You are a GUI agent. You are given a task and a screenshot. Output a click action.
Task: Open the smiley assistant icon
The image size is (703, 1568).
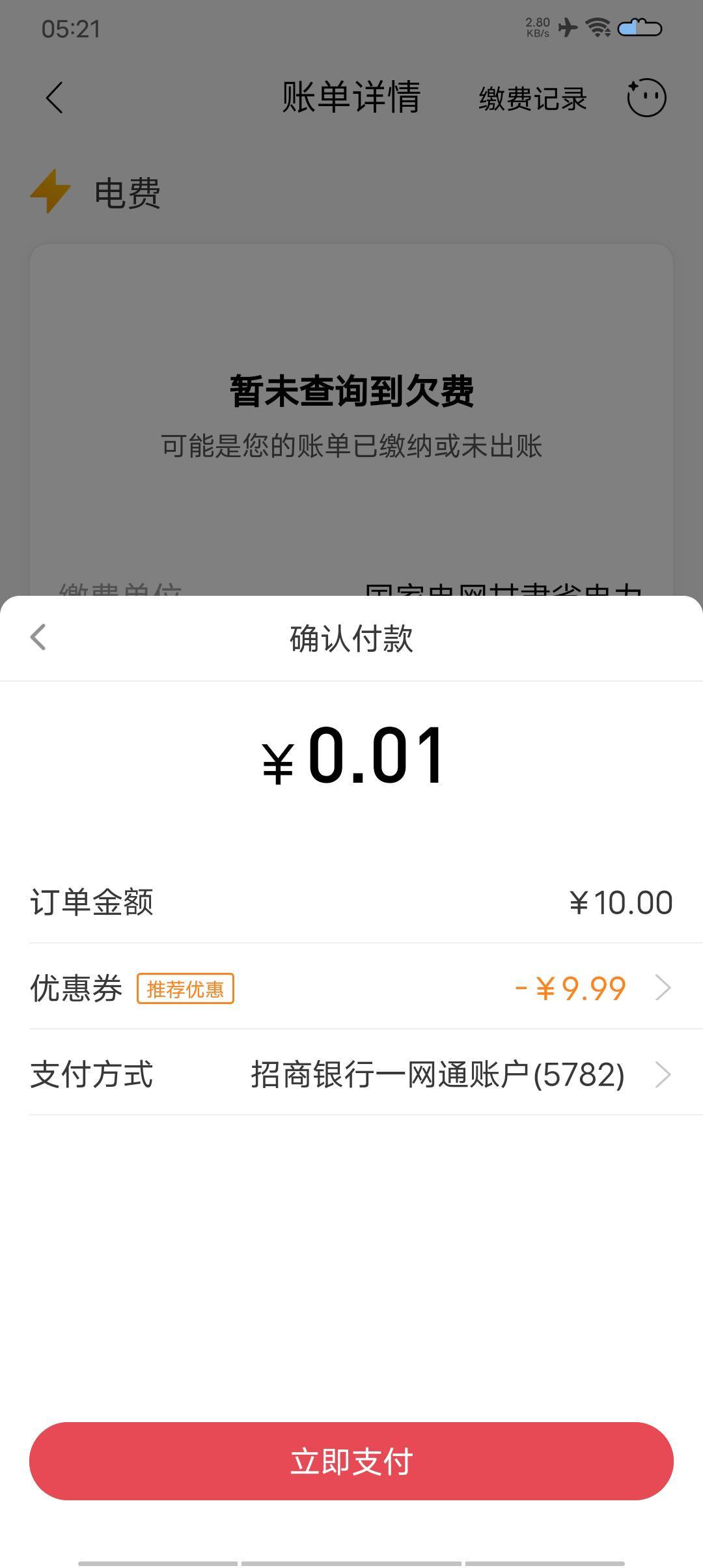[646, 98]
